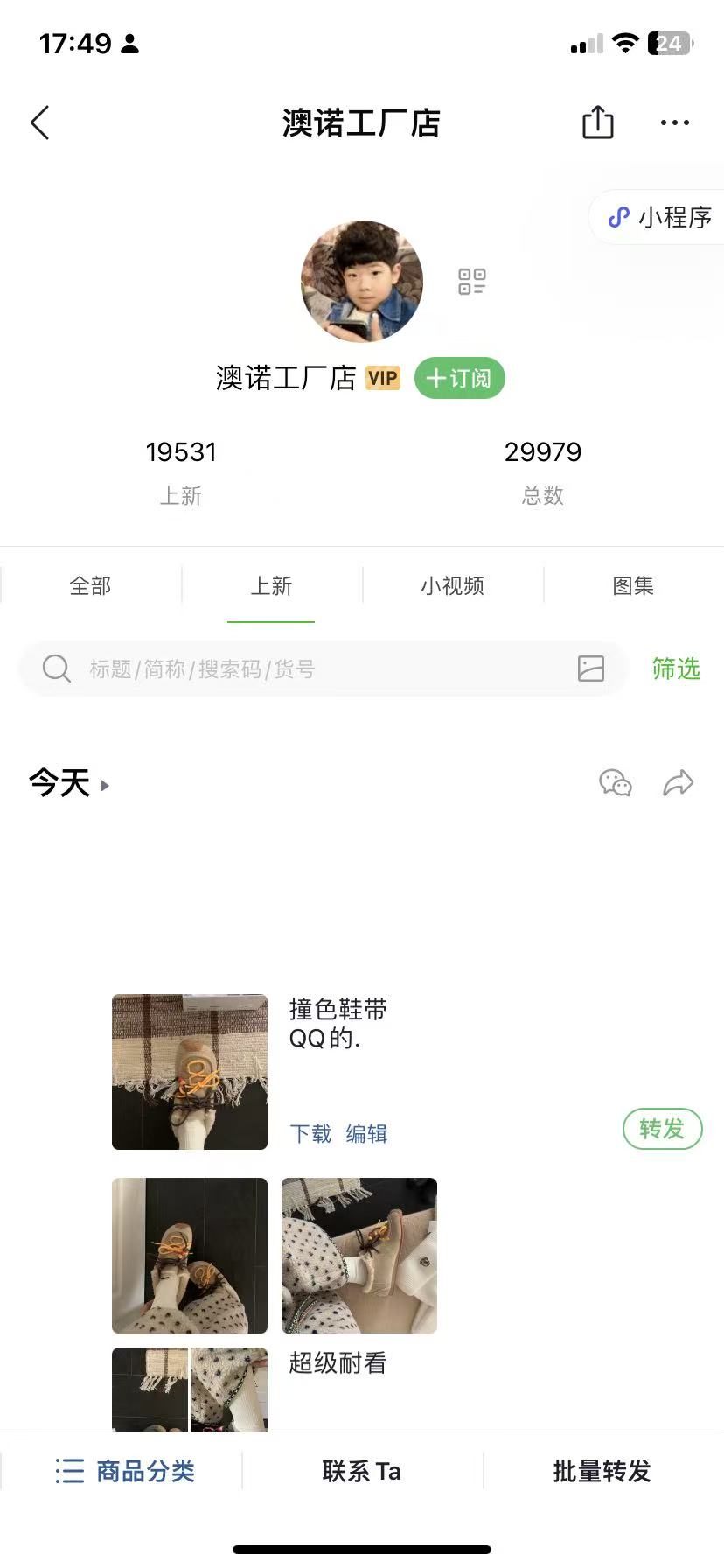Viewport: 724px width, 1568px height.
Task: Share today's items via the WeChat icon
Action: (x=615, y=782)
